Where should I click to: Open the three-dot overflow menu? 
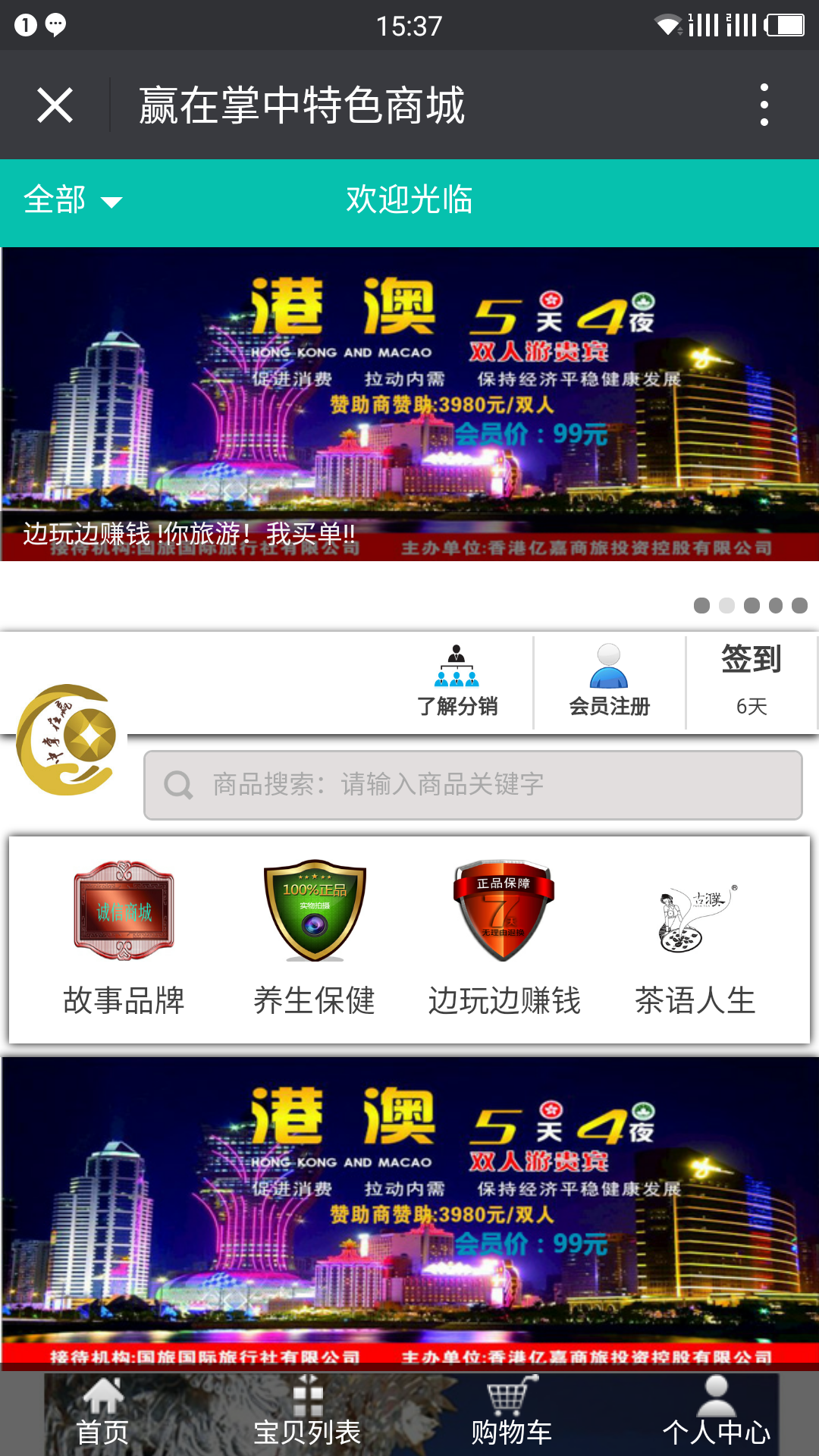[x=764, y=105]
